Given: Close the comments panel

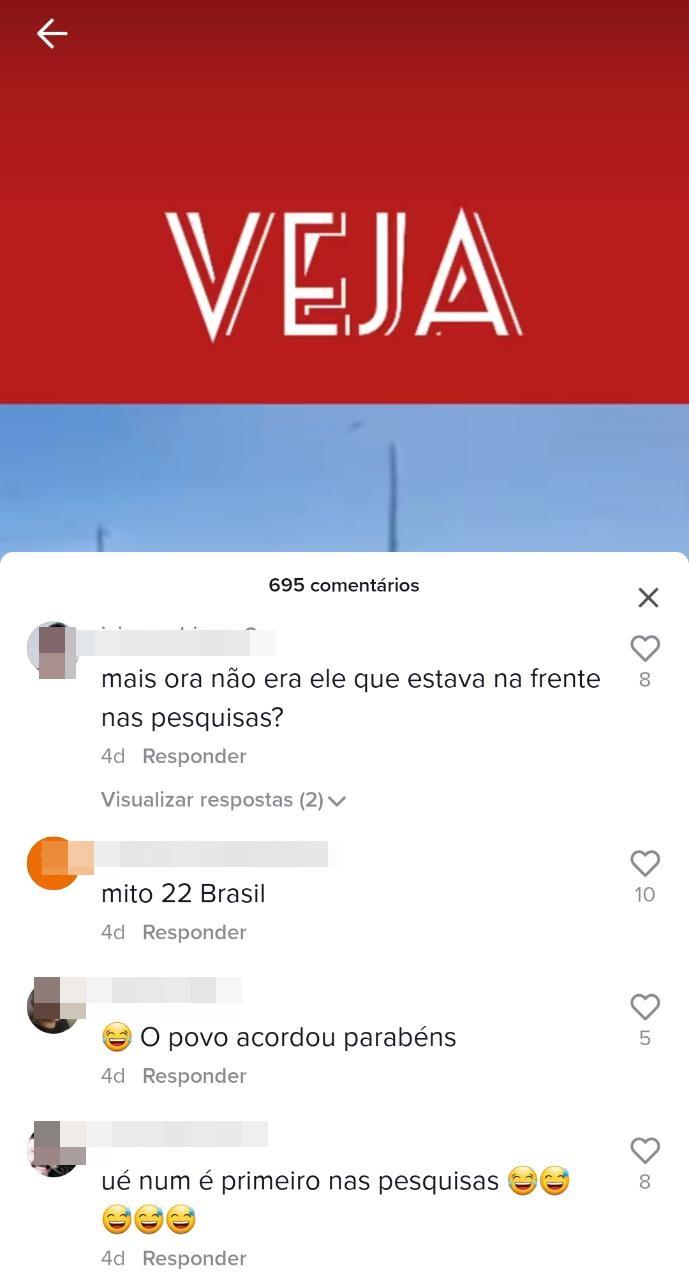Looking at the screenshot, I should 648,598.
